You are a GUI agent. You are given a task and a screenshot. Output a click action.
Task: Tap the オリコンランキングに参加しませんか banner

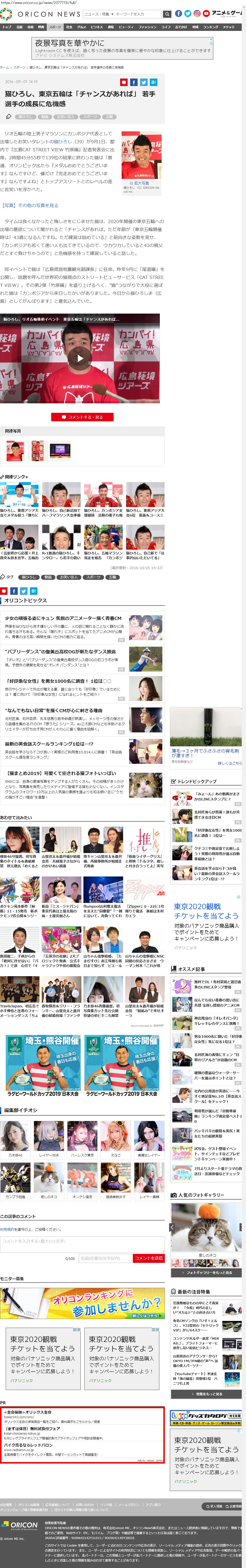(x=82, y=1303)
